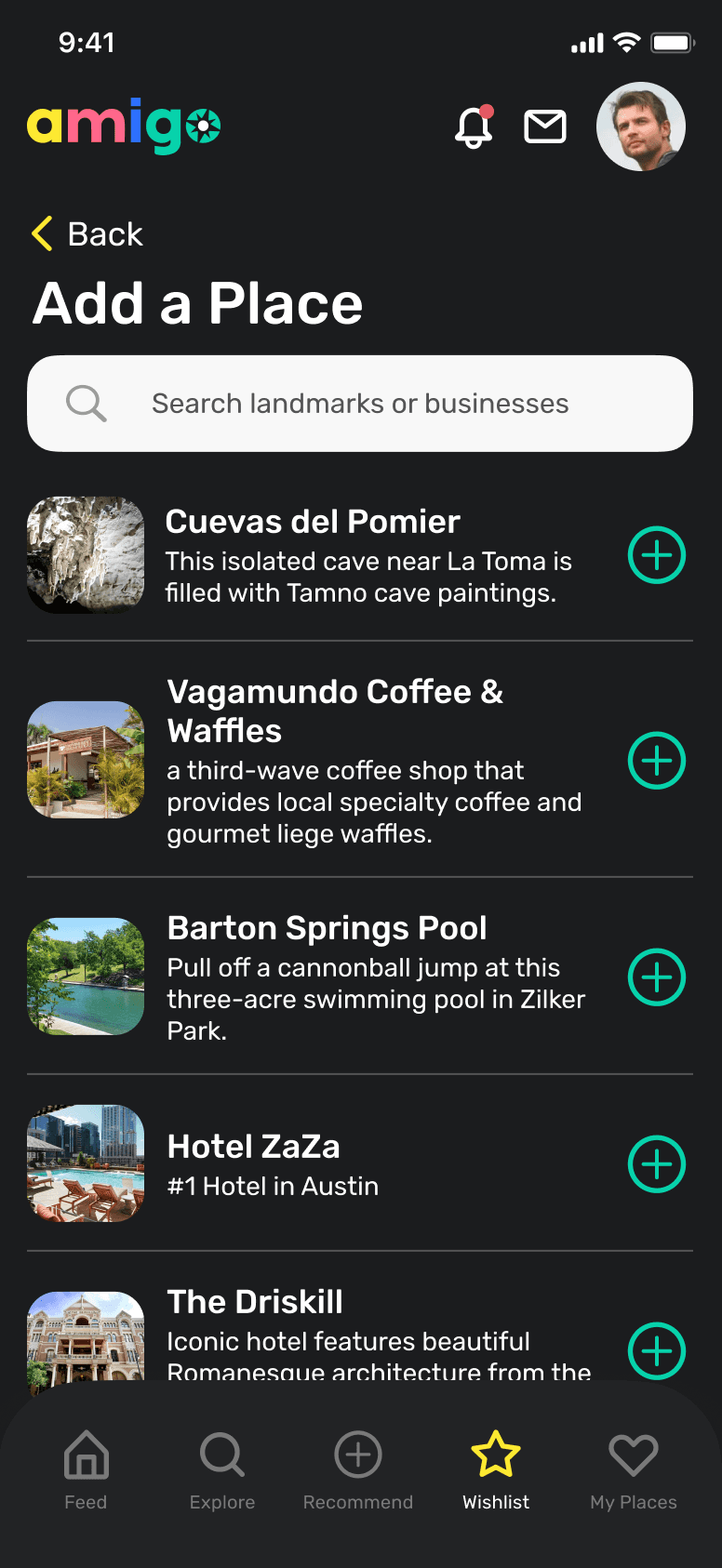Image resolution: width=722 pixels, height=1568 pixels.
Task: View Vagamundo Coffee & Waffles details
Action: [x=335, y=711]
